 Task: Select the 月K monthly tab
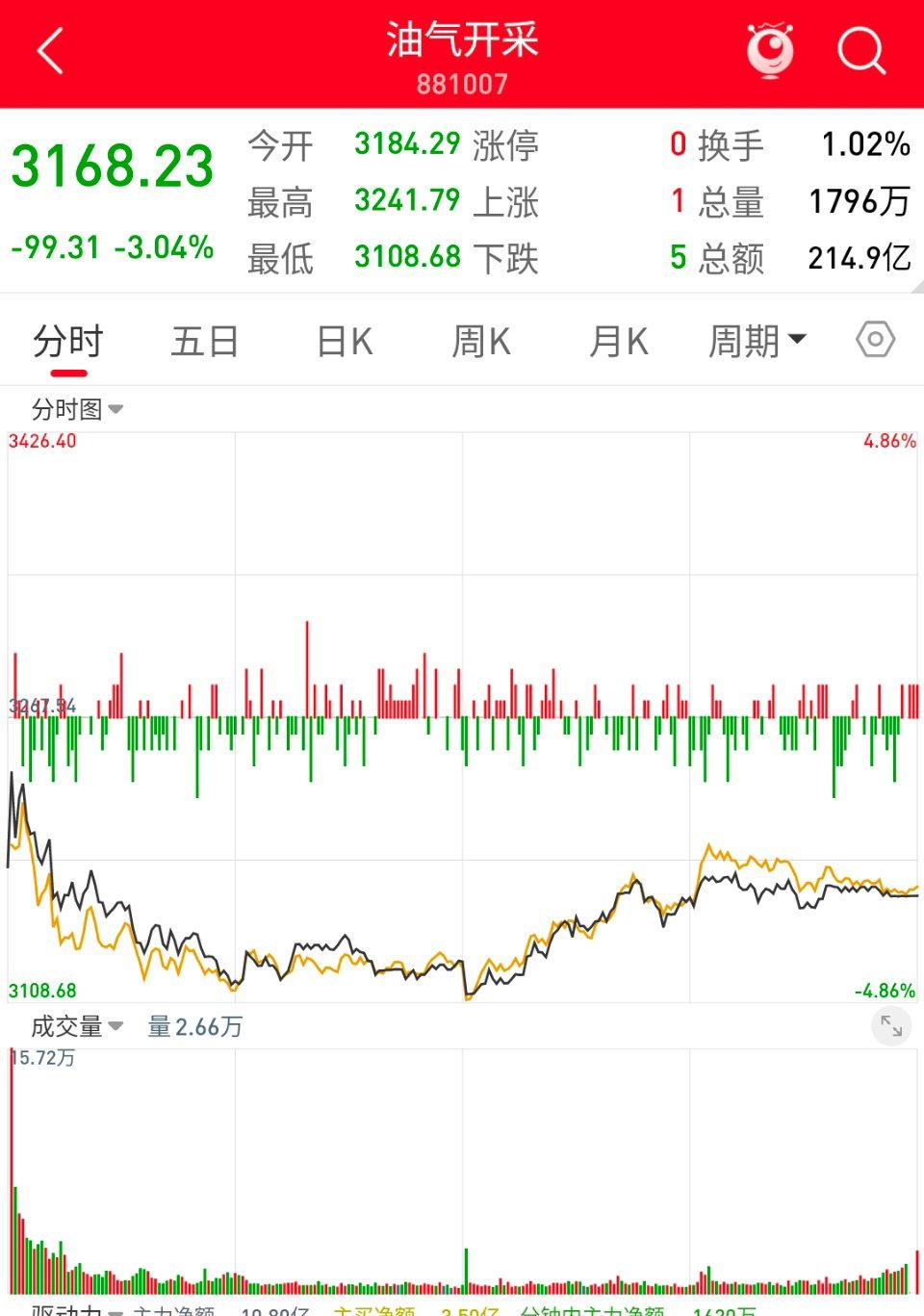(617, 340)
